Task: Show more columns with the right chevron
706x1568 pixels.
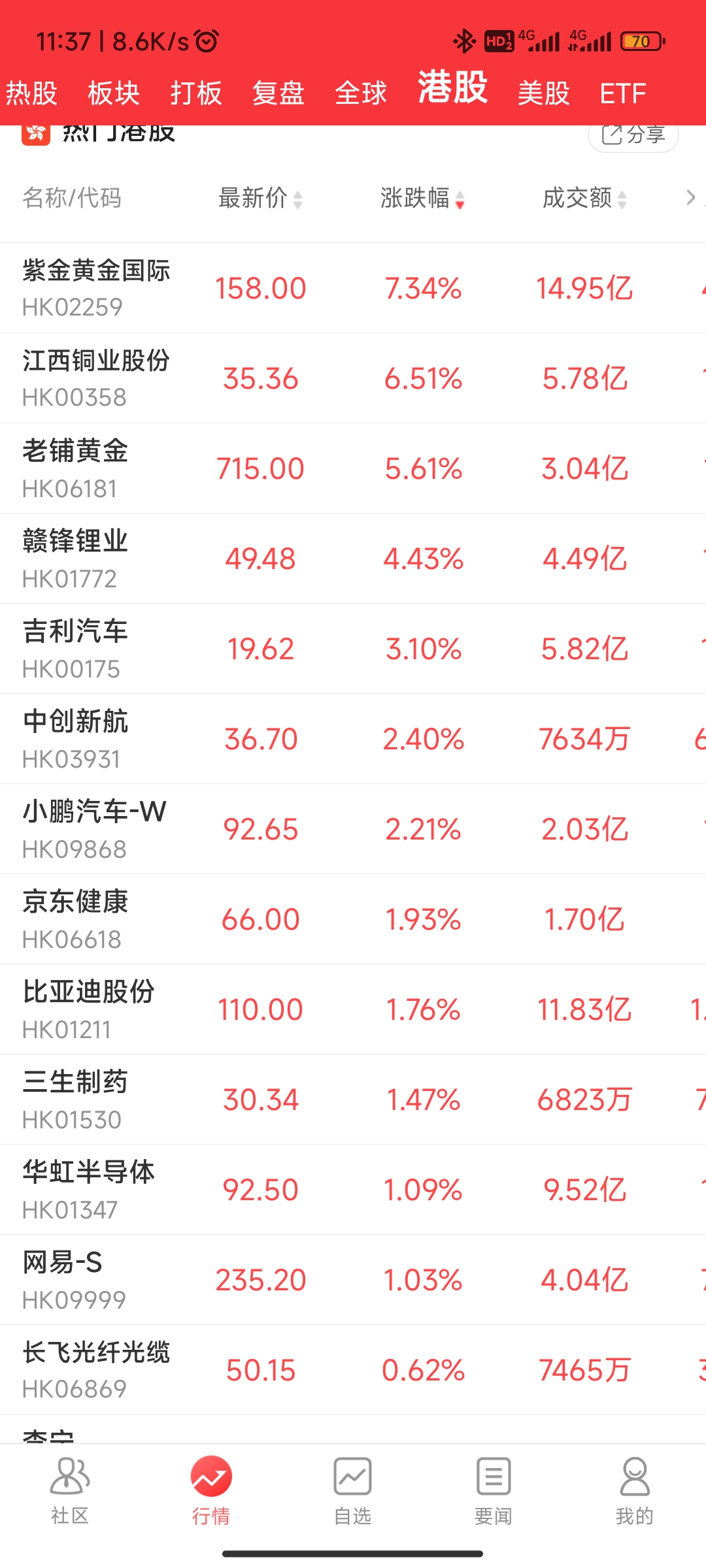Action: coord(690,197)
